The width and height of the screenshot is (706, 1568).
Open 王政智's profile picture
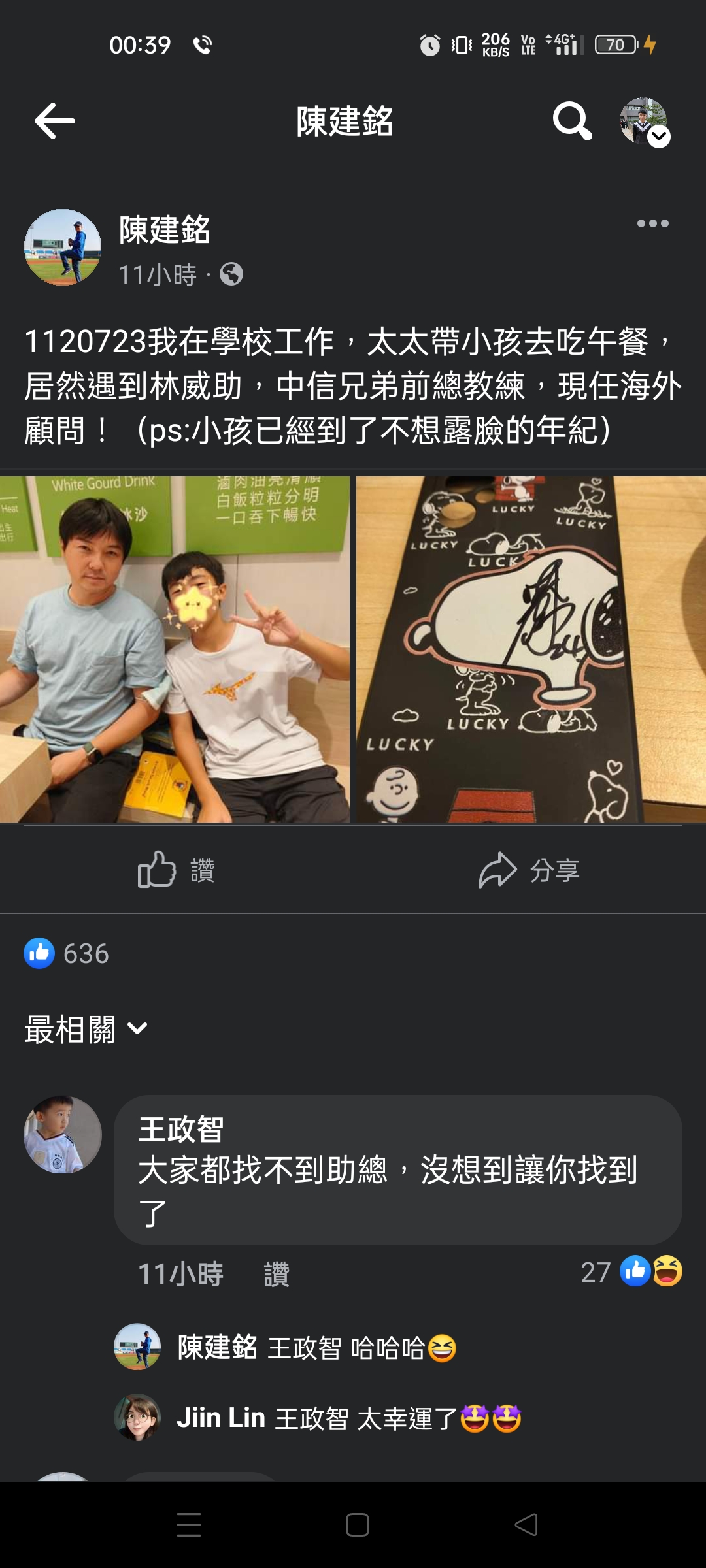point(63,1134)
